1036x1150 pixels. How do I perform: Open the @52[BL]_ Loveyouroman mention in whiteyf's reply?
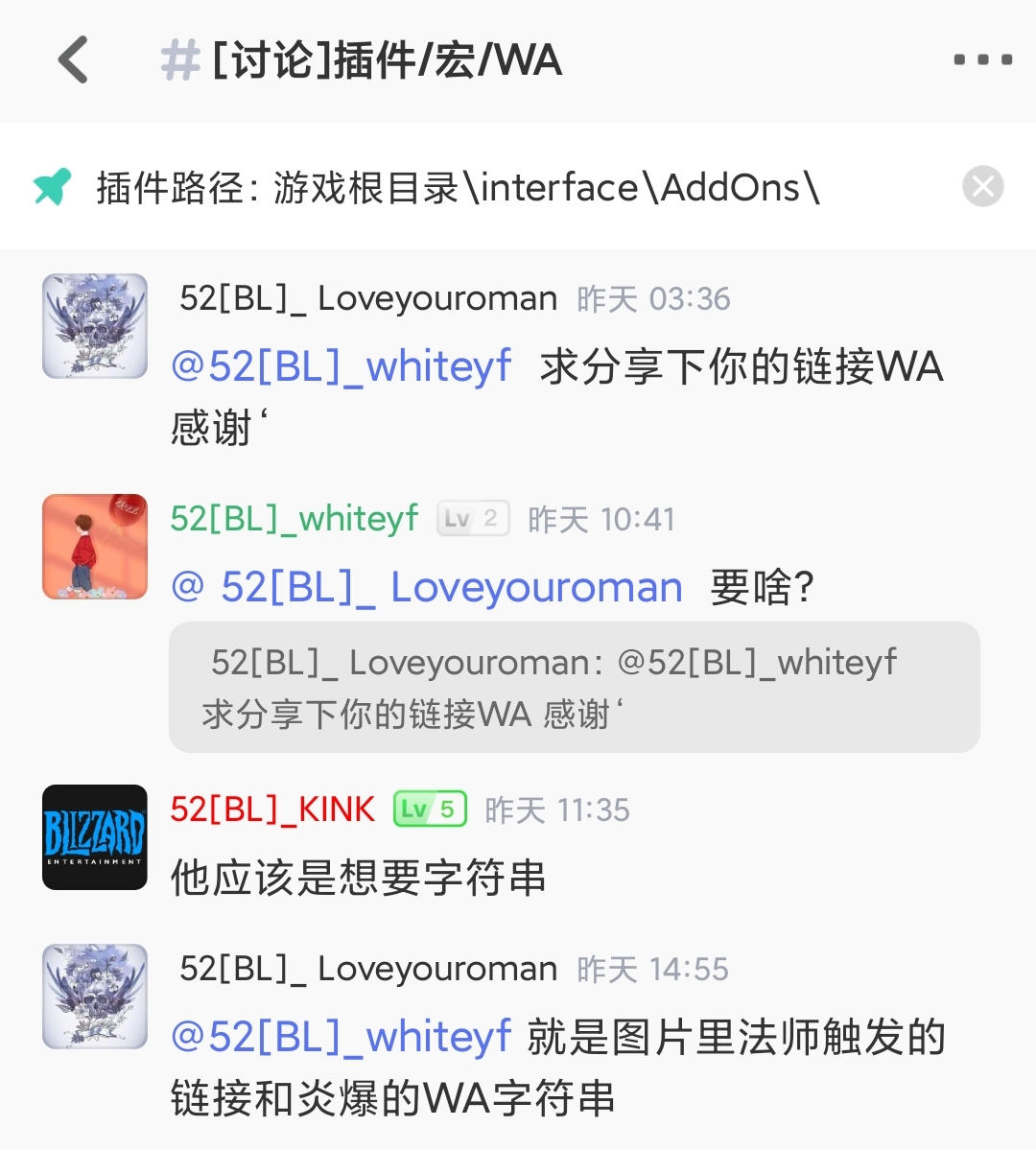[x=427, y=587]
